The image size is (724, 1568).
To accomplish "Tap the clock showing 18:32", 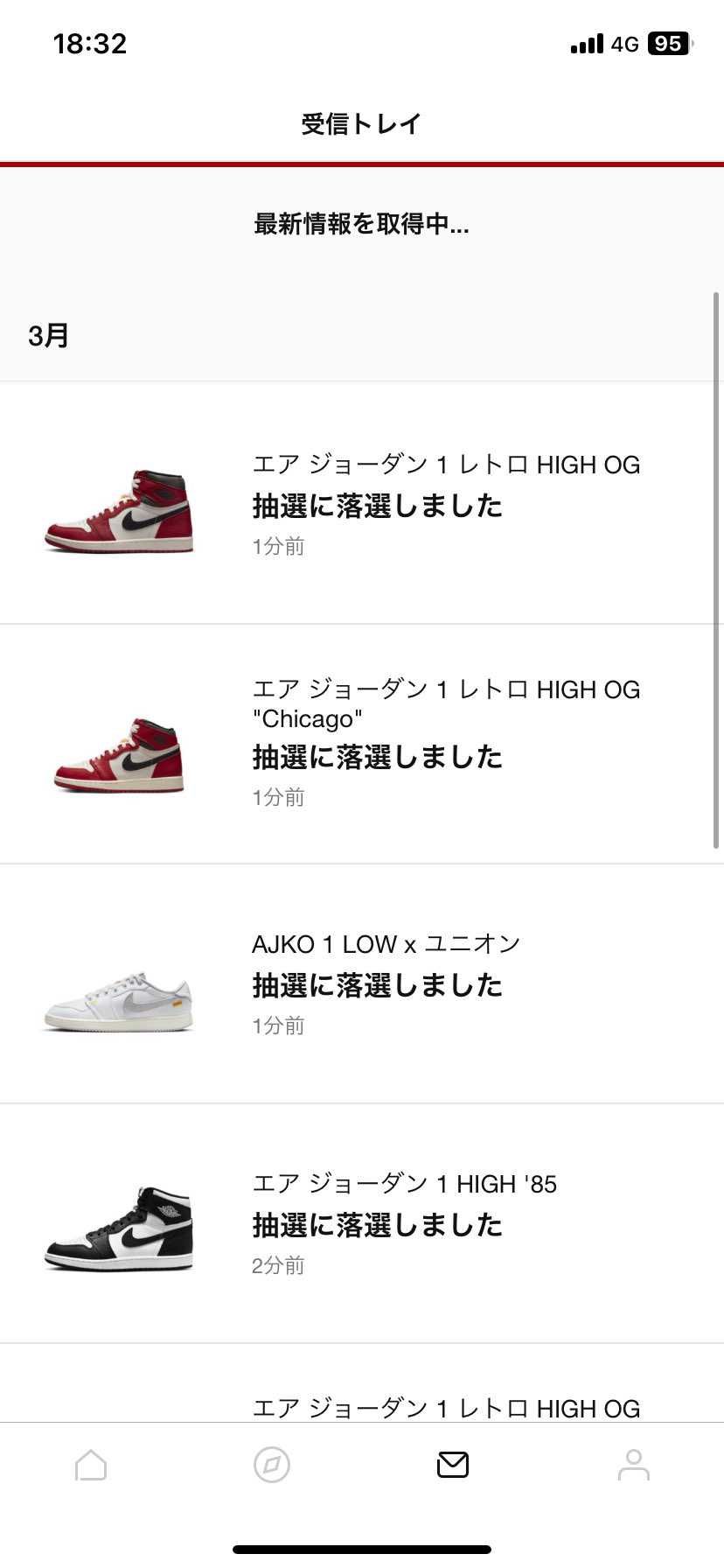I will pos(87,43).
